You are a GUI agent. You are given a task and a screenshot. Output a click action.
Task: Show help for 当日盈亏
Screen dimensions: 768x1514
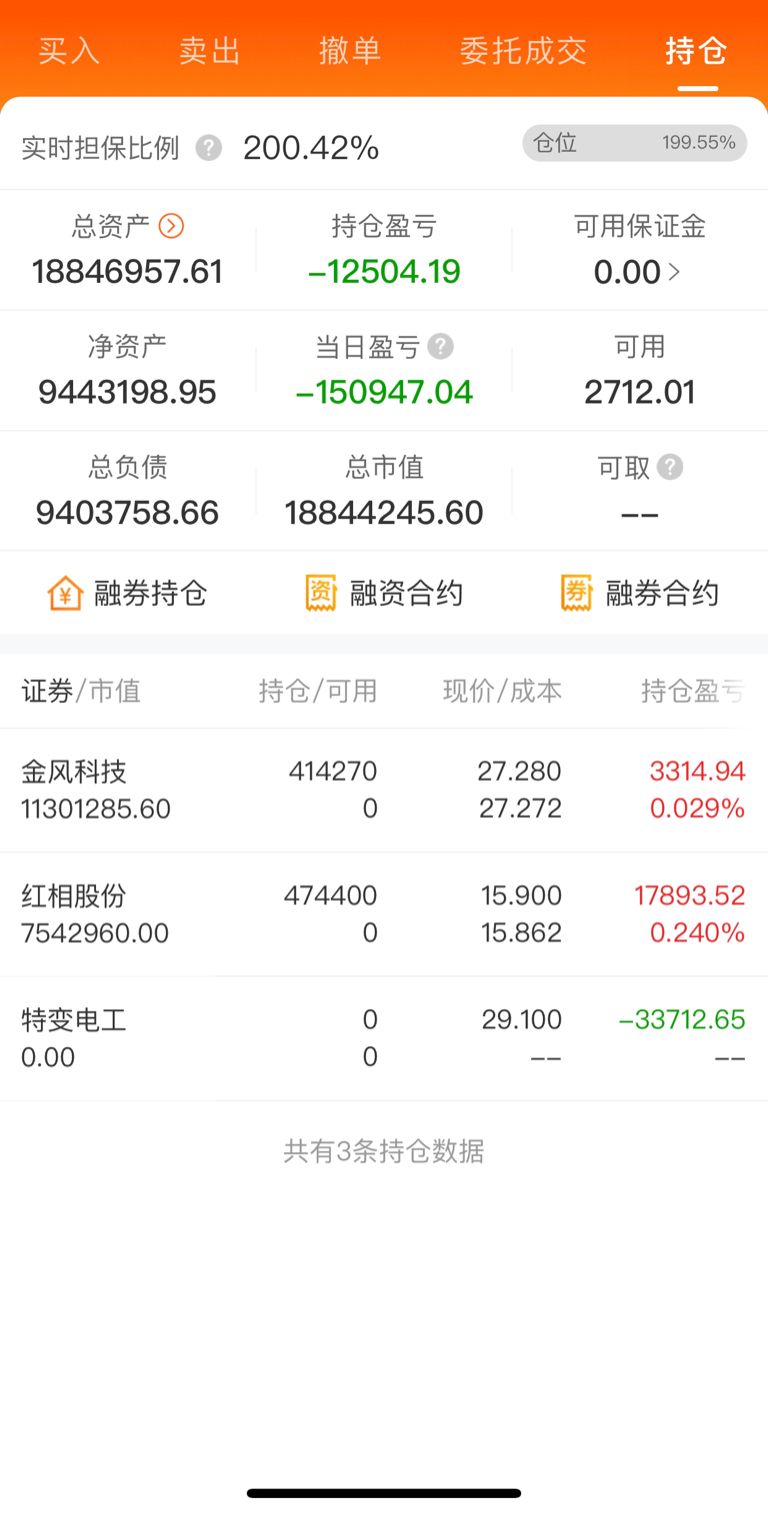pos(440,347)
